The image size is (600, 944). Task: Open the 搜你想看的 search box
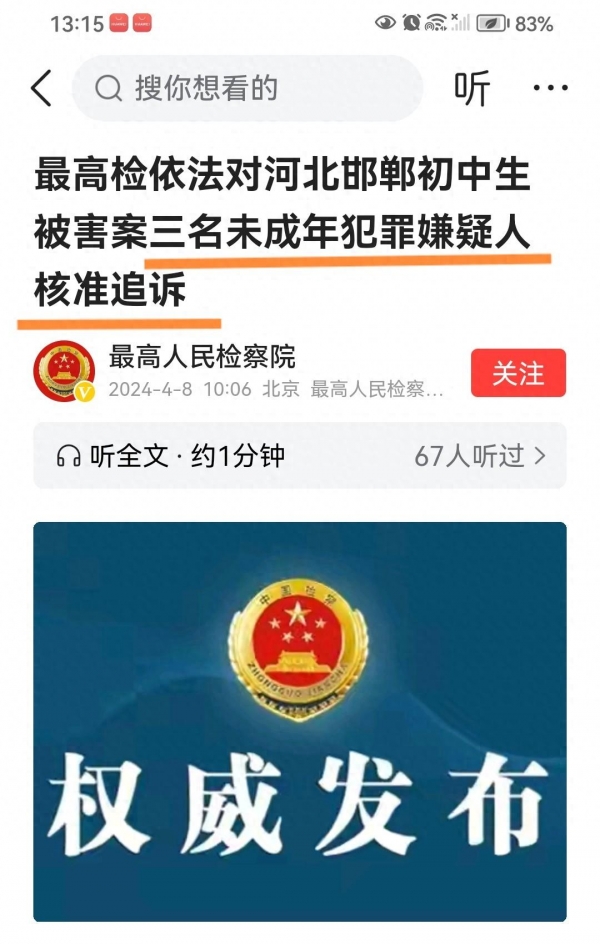[247, 88]
